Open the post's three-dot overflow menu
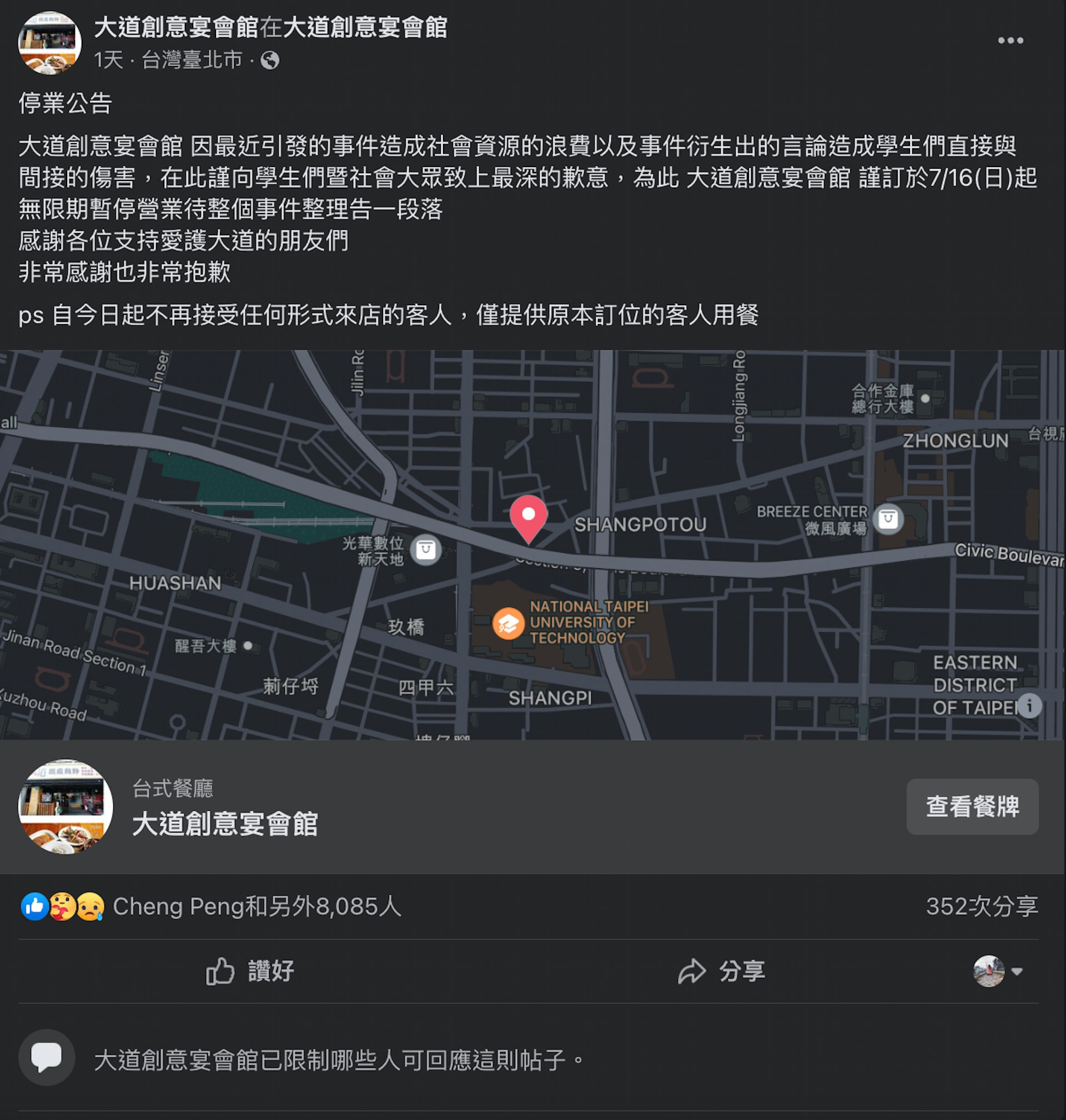1066x1120 pixels. (x=1010, y=41)
